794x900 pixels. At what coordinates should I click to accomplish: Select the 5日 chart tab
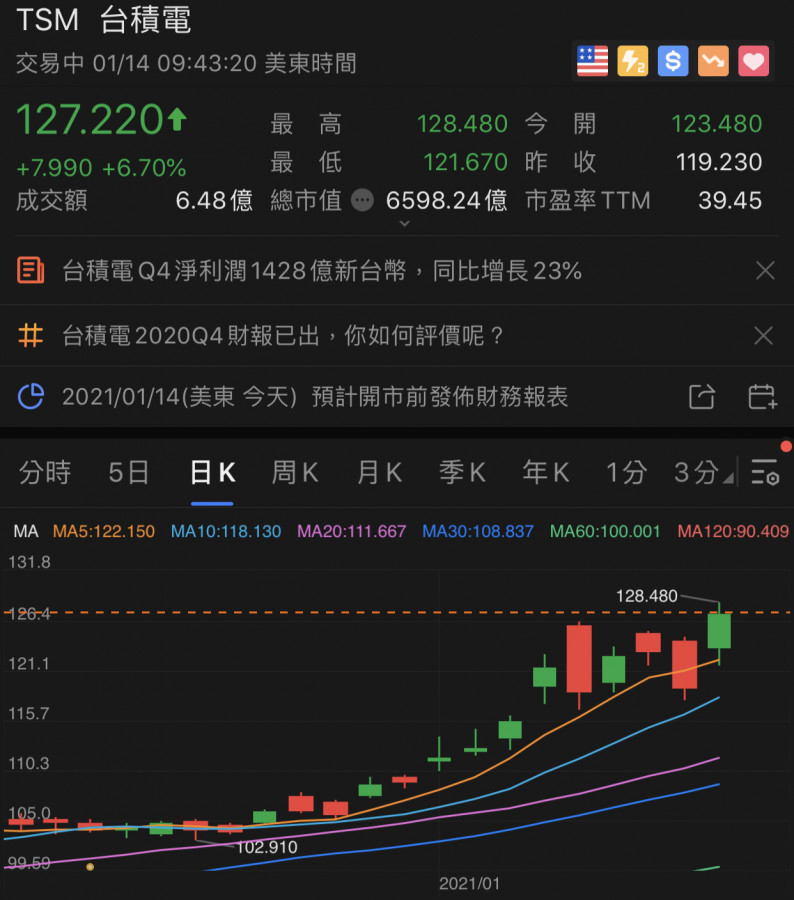point(129,472)
